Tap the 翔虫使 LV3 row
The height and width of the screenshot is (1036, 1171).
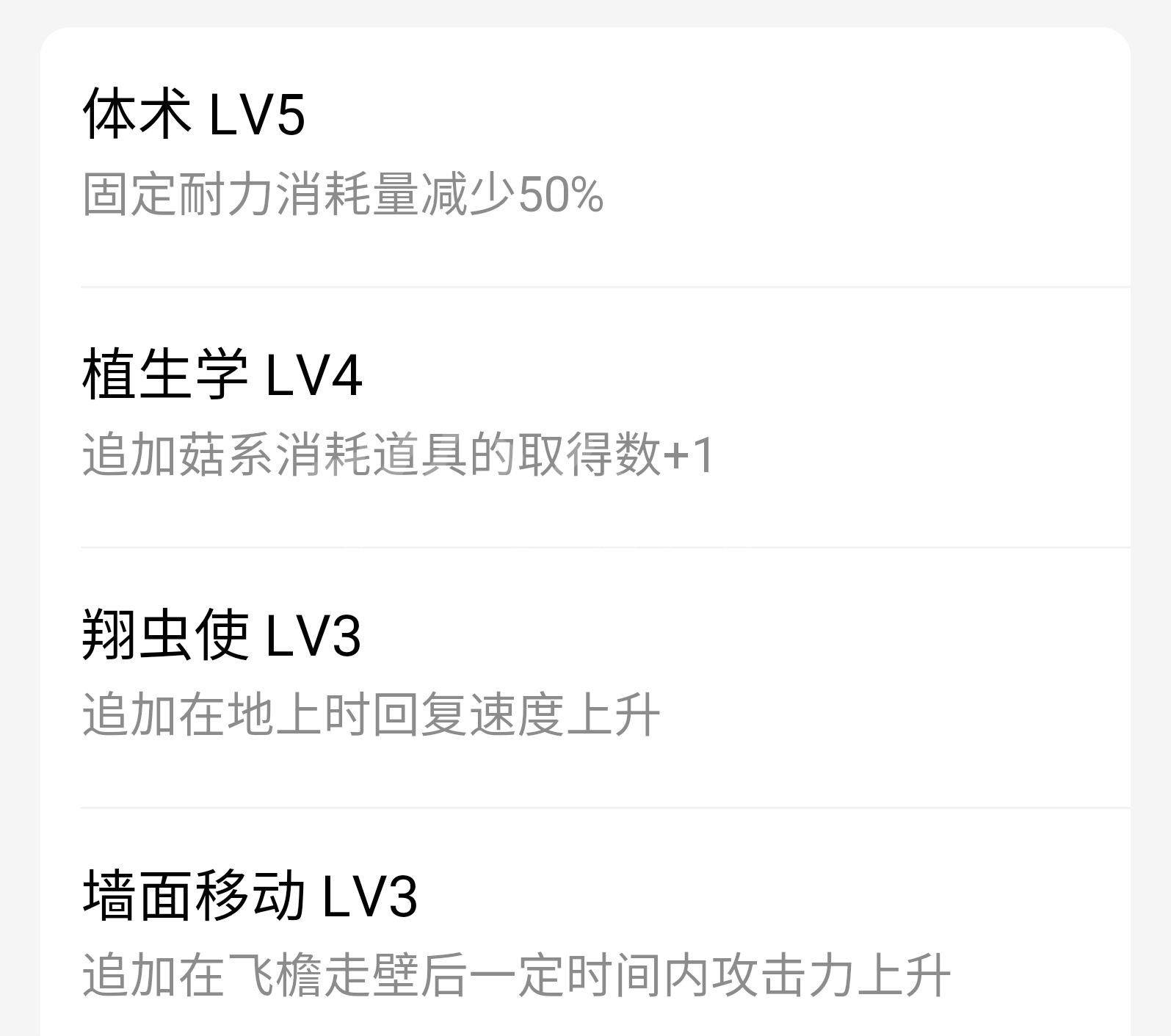584,675
